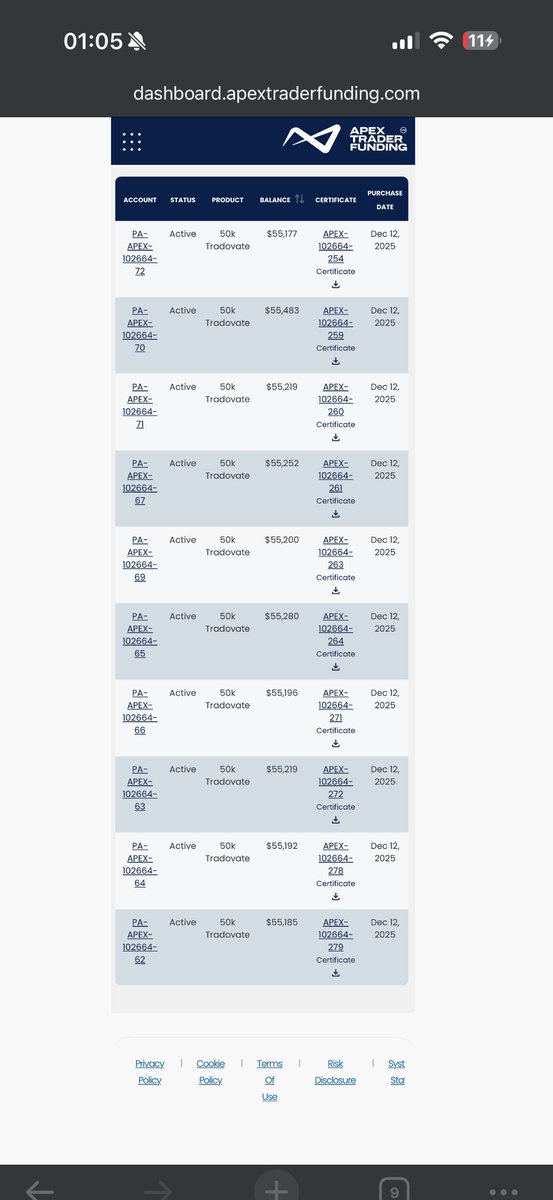Tap the address bar showing dashboard.apextraderfunding.com
553x1200 pixels.
tap(276, 93)
